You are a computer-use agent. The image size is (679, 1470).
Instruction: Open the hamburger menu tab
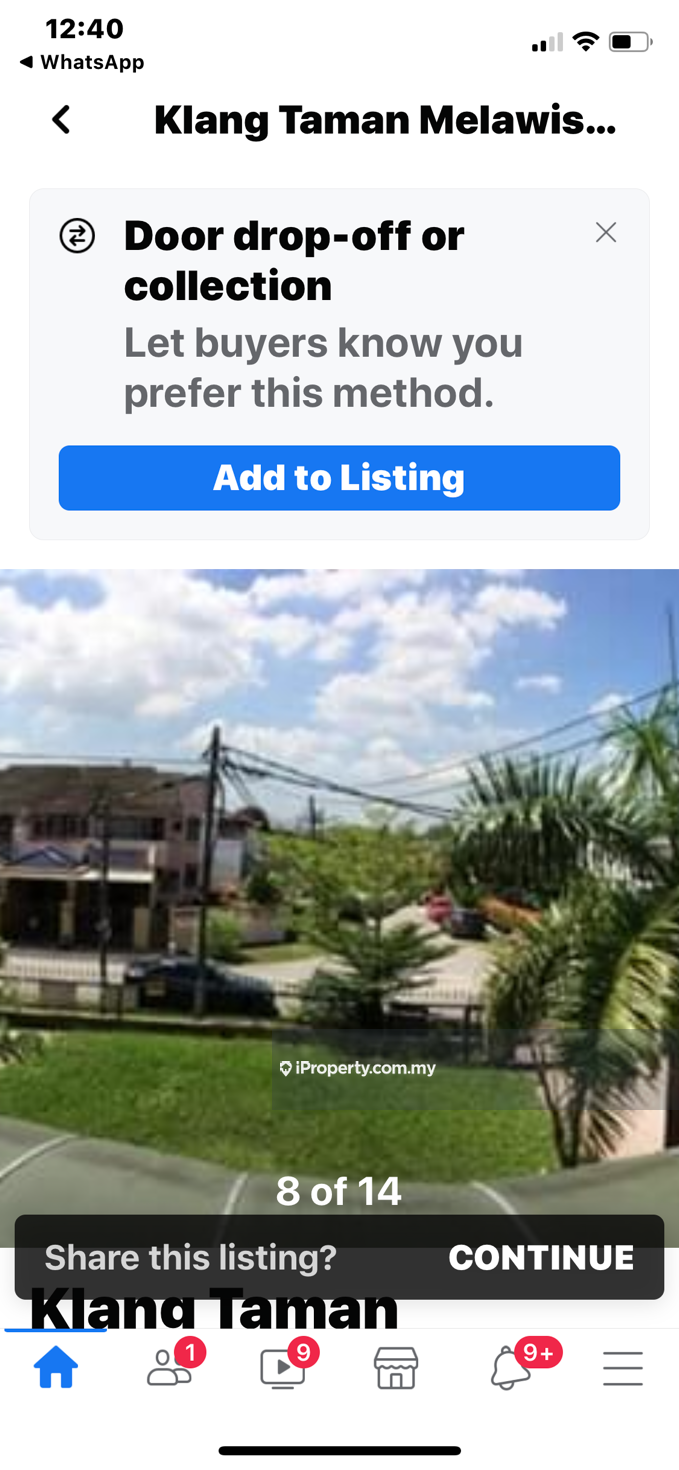pyautogui.click(x=622, y=1368)
